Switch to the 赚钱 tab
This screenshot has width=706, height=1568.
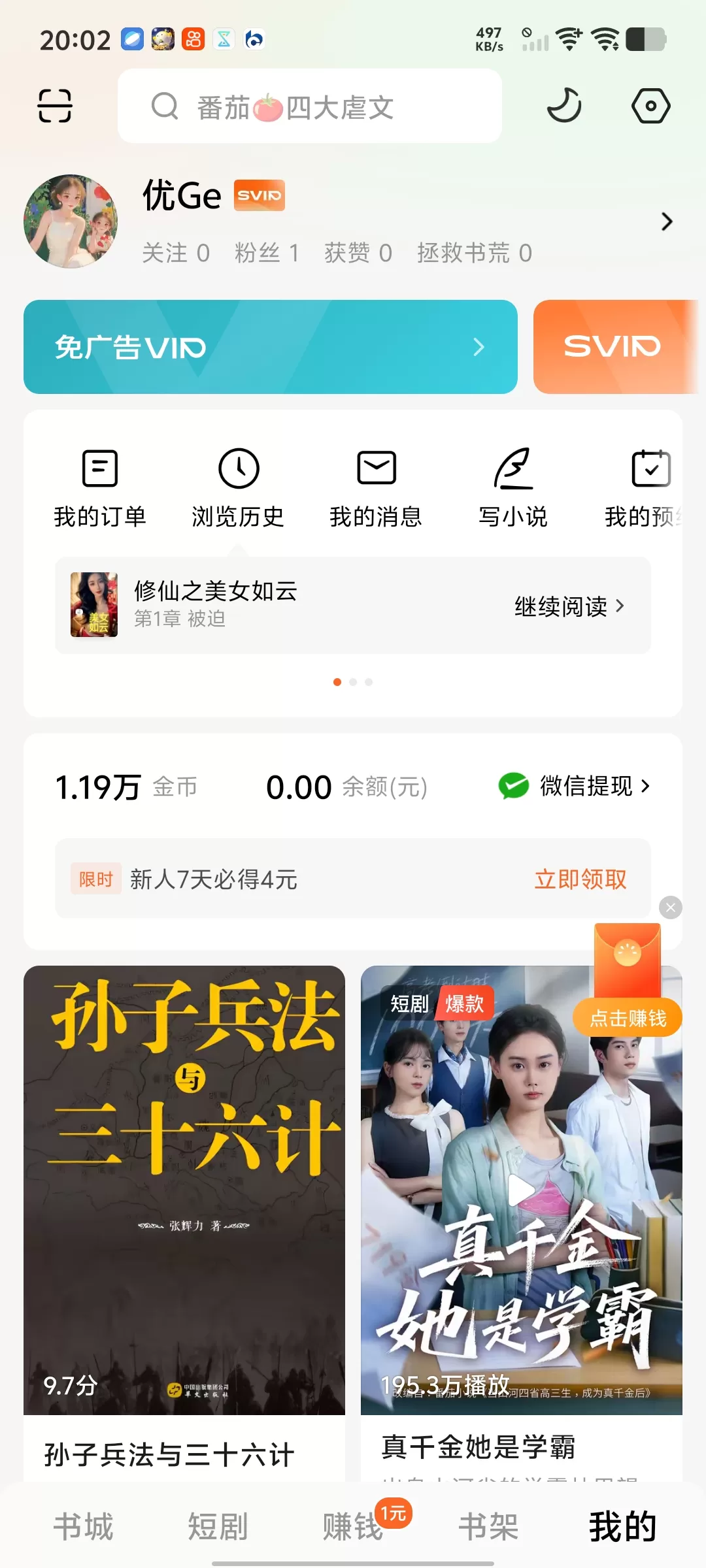point(353,1527)
